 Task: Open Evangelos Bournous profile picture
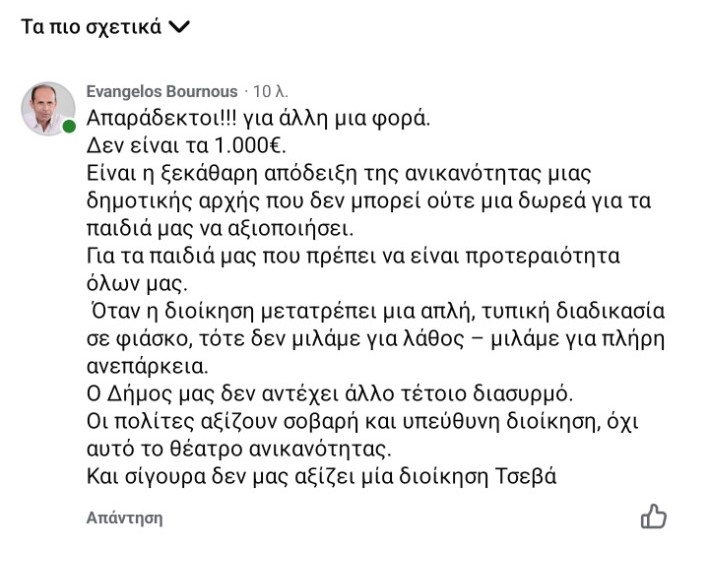tap(48, 108)
